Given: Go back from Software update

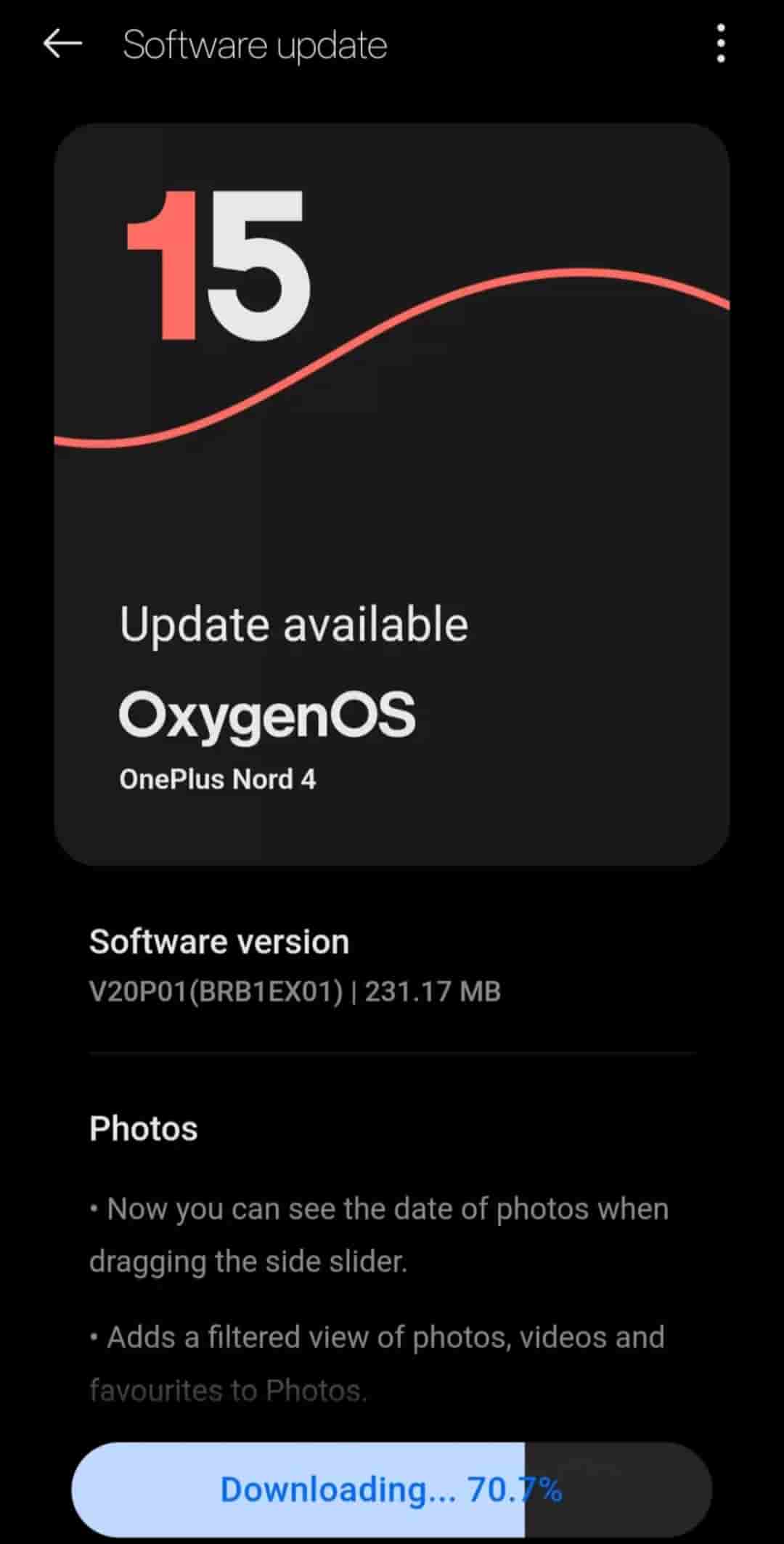Looking at the screenshot, I should (62, 44).
